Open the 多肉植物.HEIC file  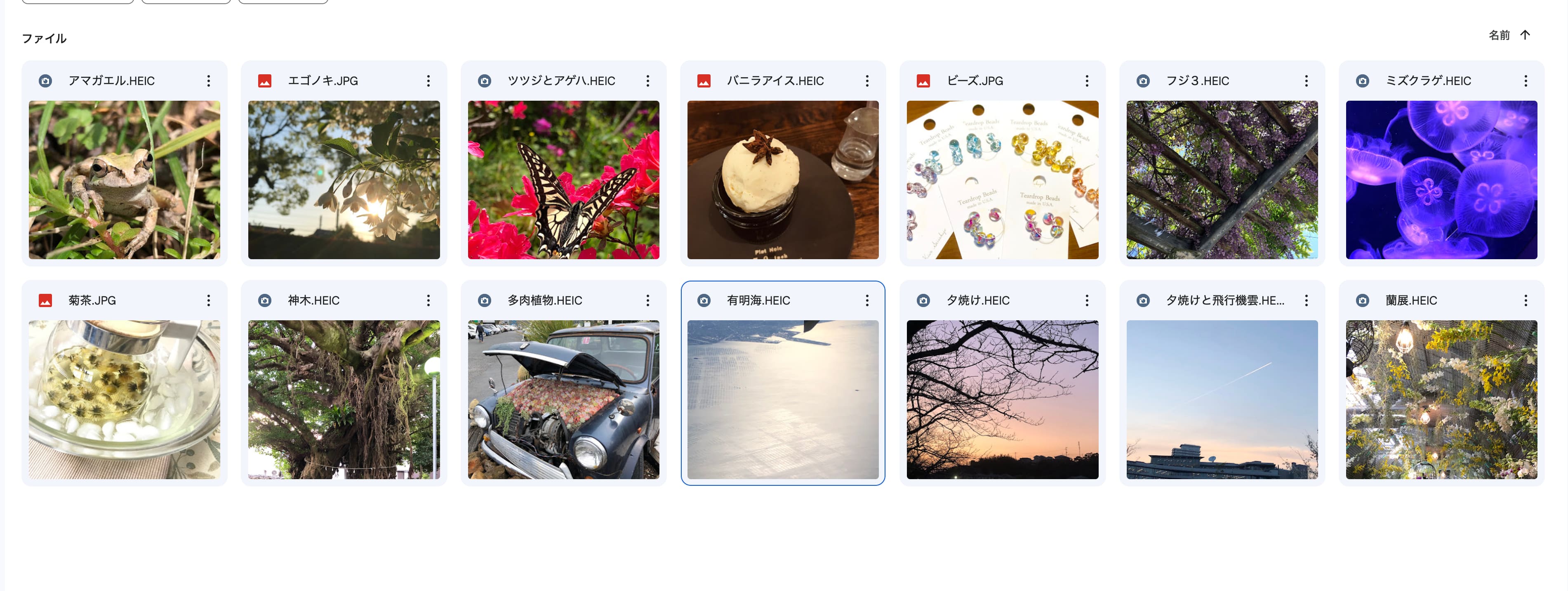pyautogui.click(x=563, y=399)
